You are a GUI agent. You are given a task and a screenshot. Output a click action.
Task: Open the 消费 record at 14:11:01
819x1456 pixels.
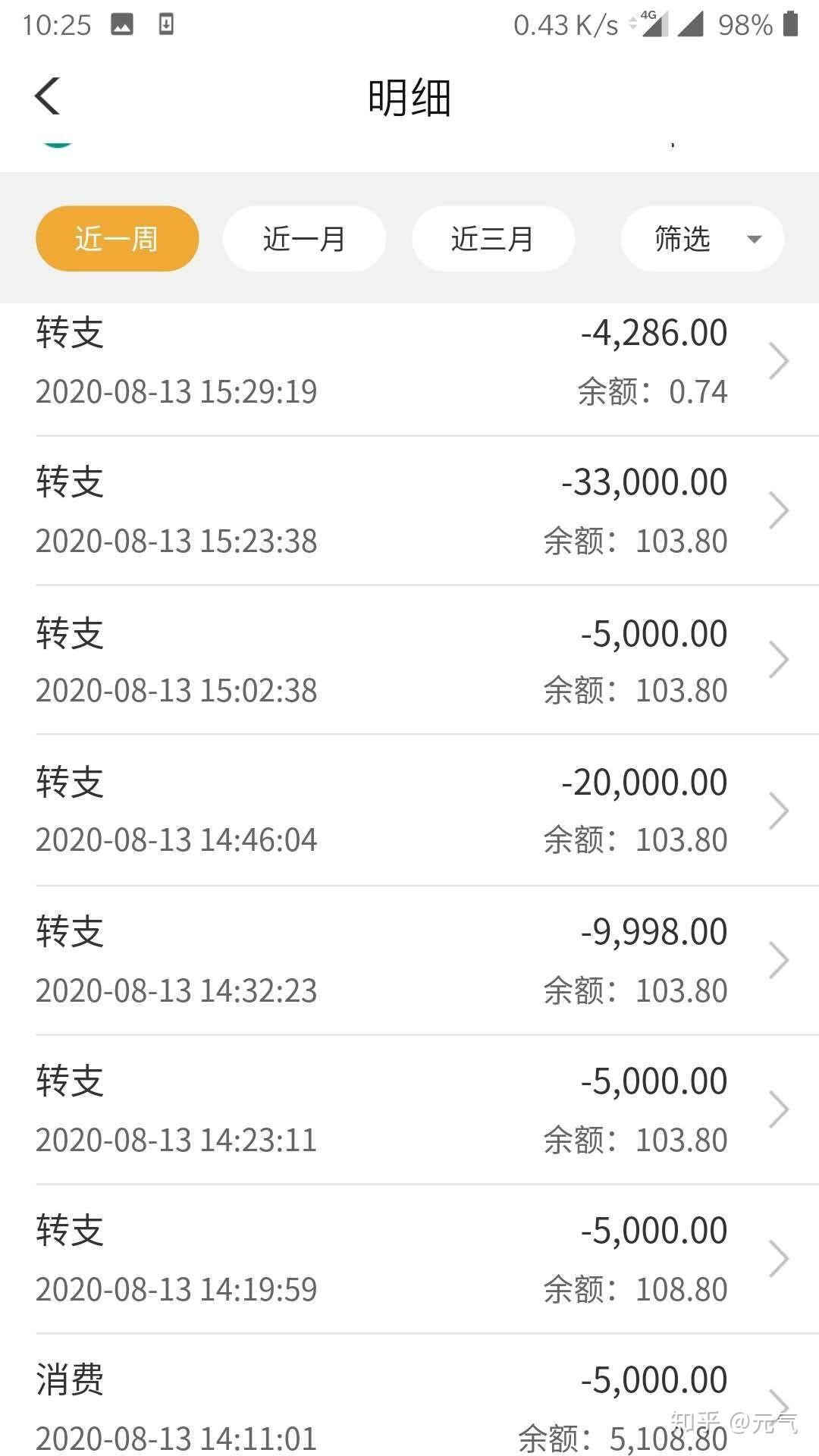pyautogui.click(x=409, y=1407)
